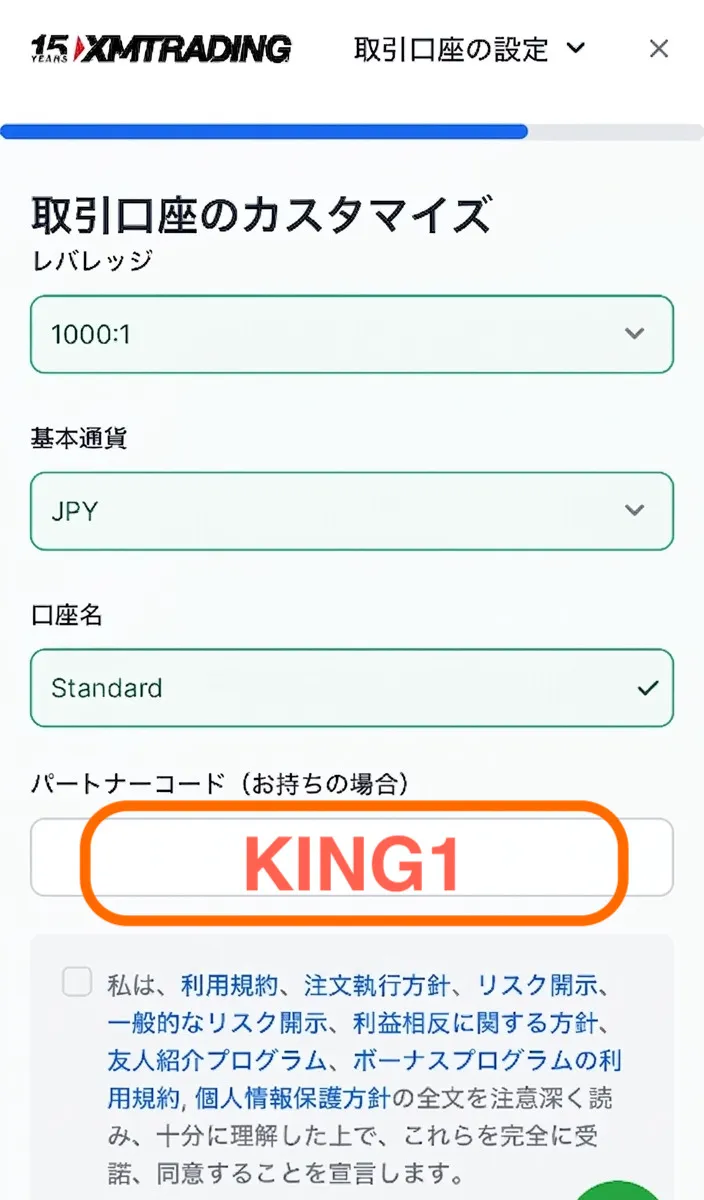Open the 友人紹介プログラム link
The height and width of the screenshot is (1200, 704).
[x=217, y=1059]
